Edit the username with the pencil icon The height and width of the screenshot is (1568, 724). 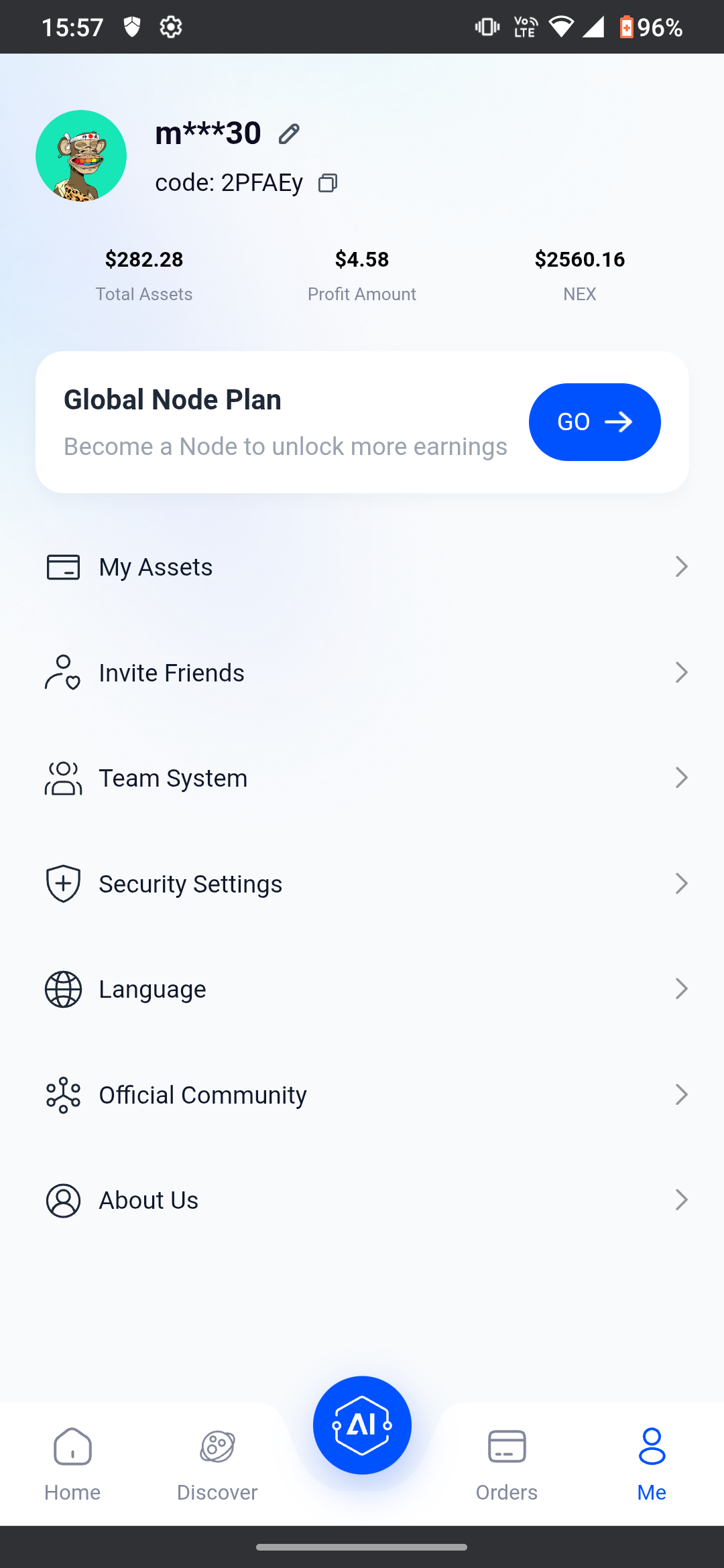[289, 134]
